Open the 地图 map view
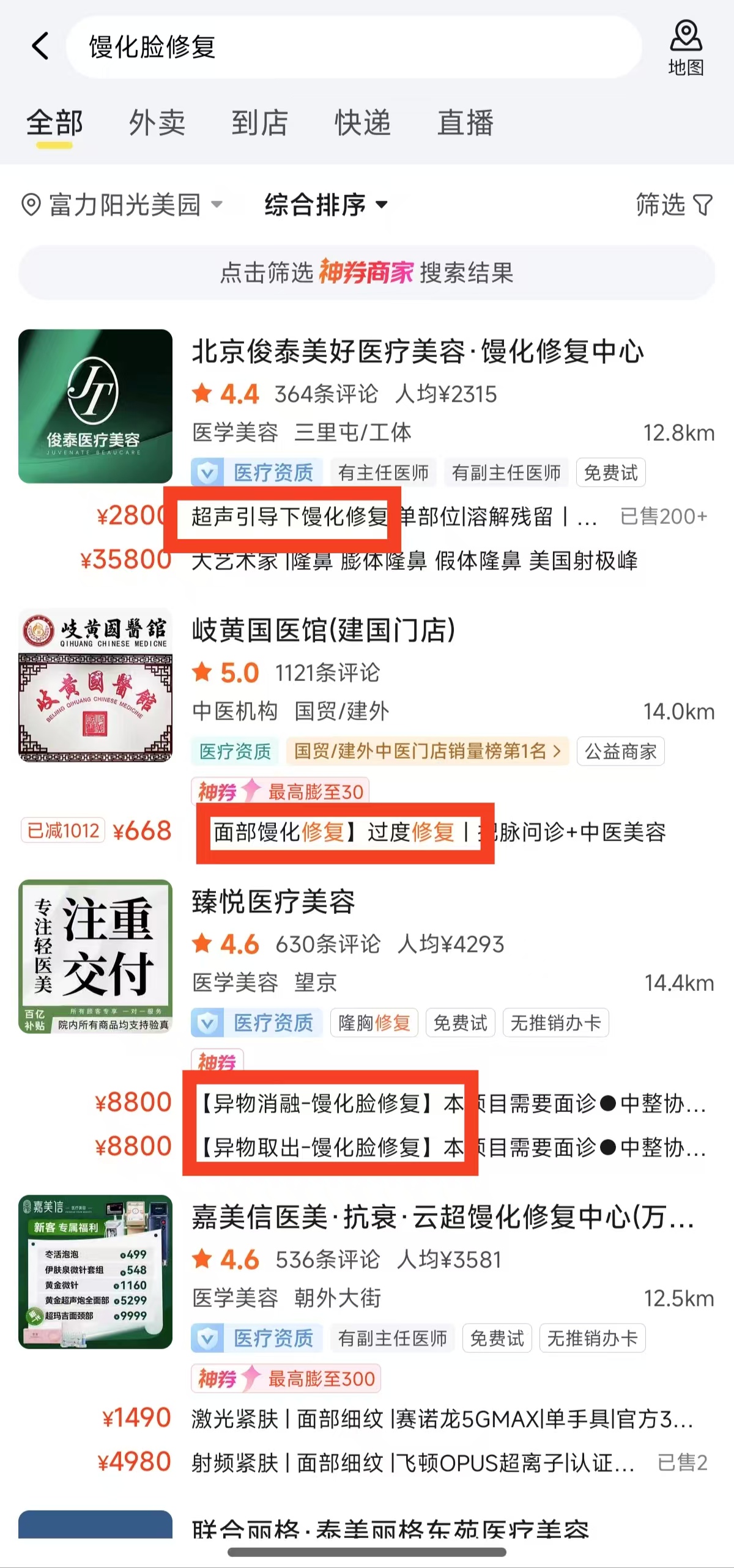734x1568 pixels. point(686,48)
